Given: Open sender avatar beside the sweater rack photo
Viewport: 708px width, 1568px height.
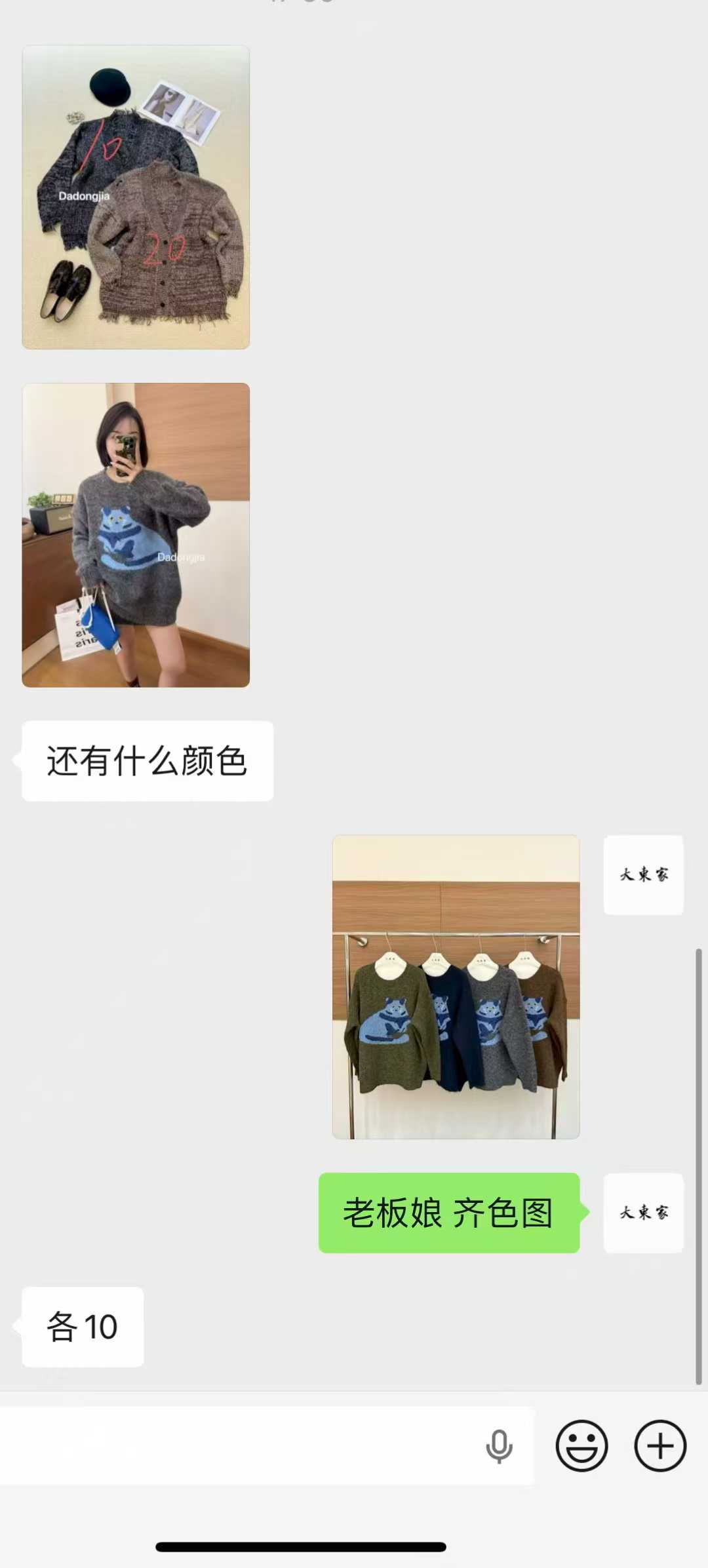Looking at the screenshot, I should pos(643,874).
